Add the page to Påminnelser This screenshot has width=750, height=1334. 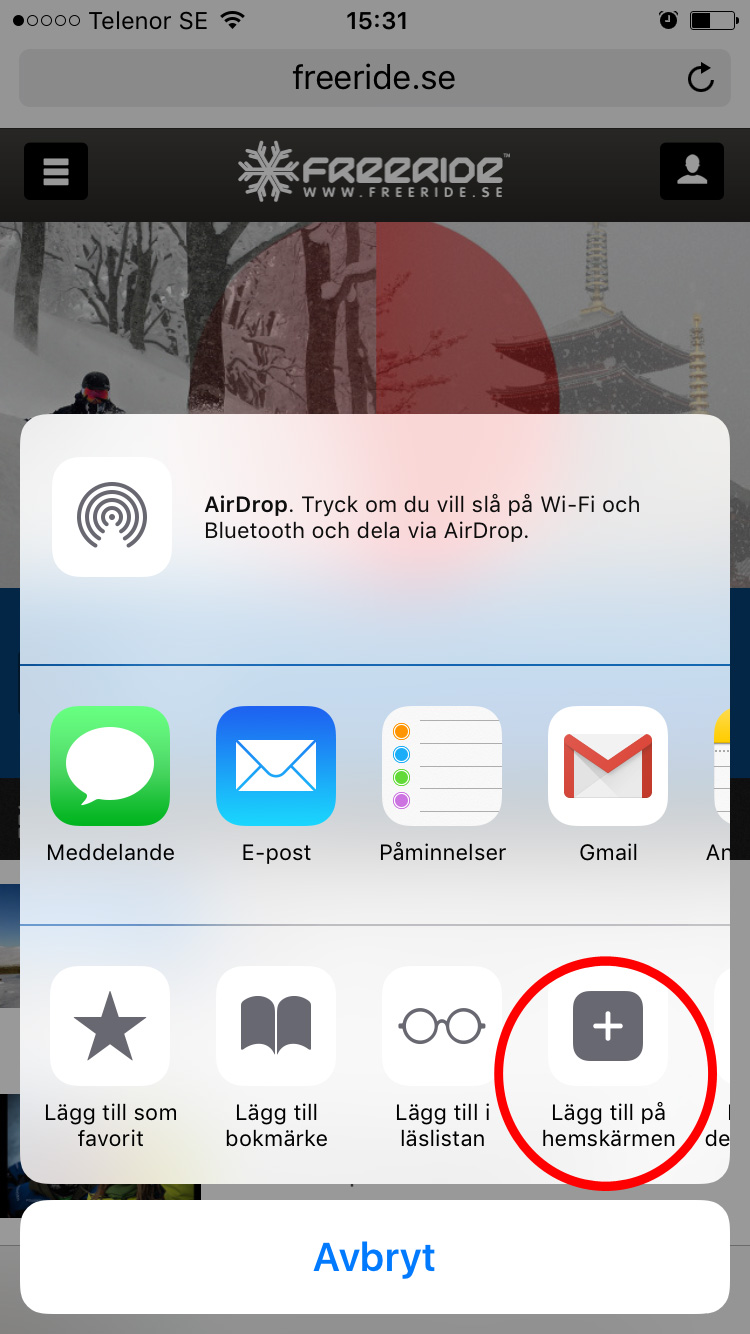(x=442, y=767)
